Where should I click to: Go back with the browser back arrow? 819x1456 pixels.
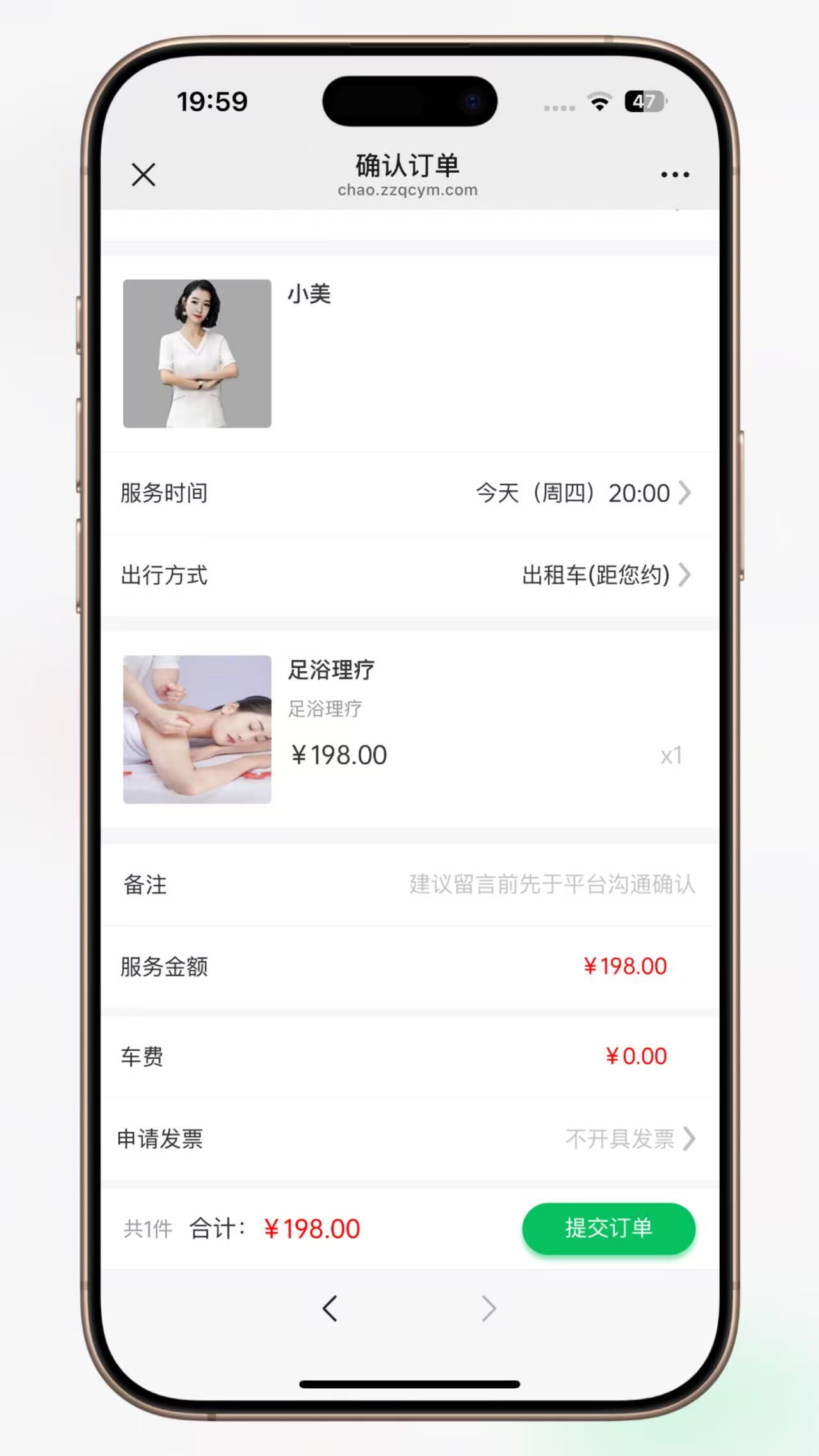(x=330, y=1308)
